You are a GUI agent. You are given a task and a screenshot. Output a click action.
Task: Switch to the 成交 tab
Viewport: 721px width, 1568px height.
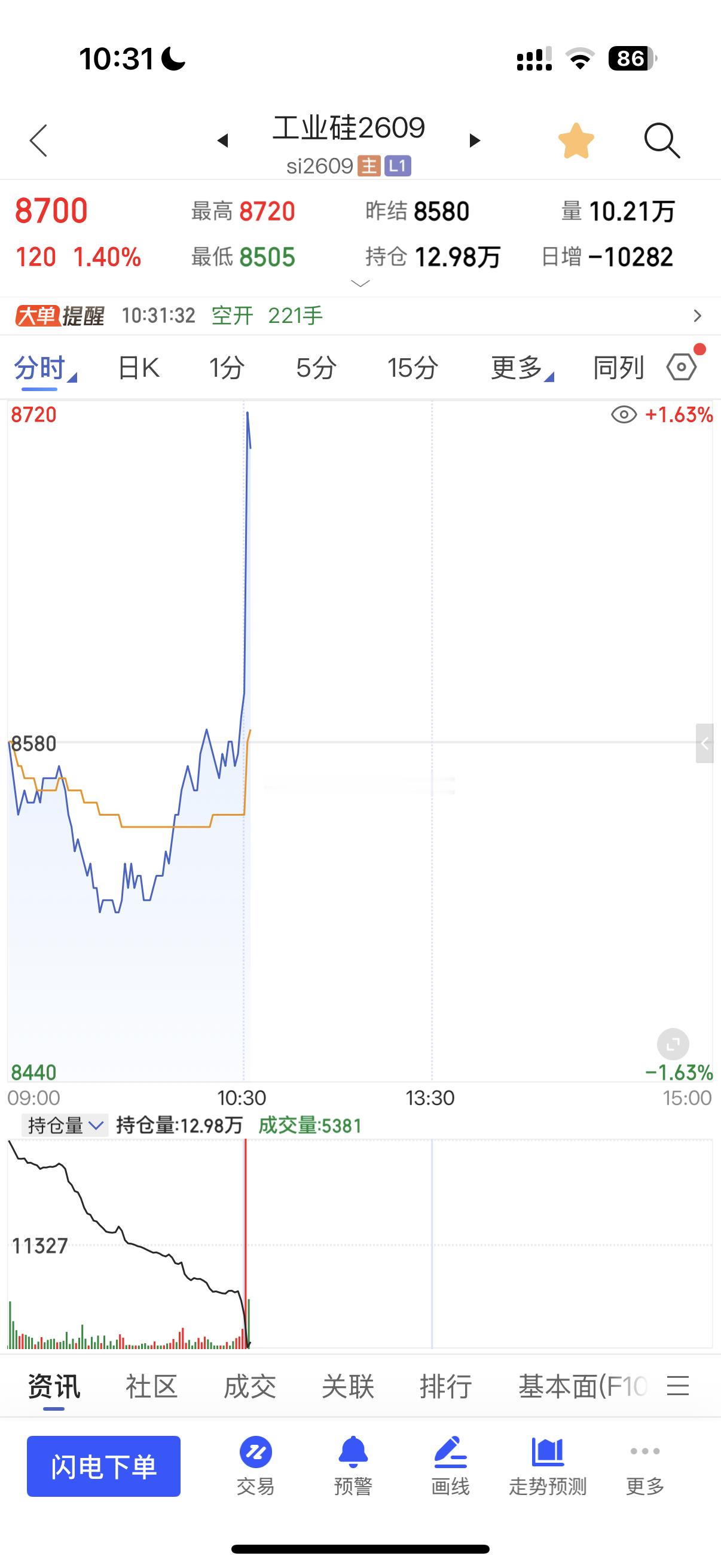249,1387
